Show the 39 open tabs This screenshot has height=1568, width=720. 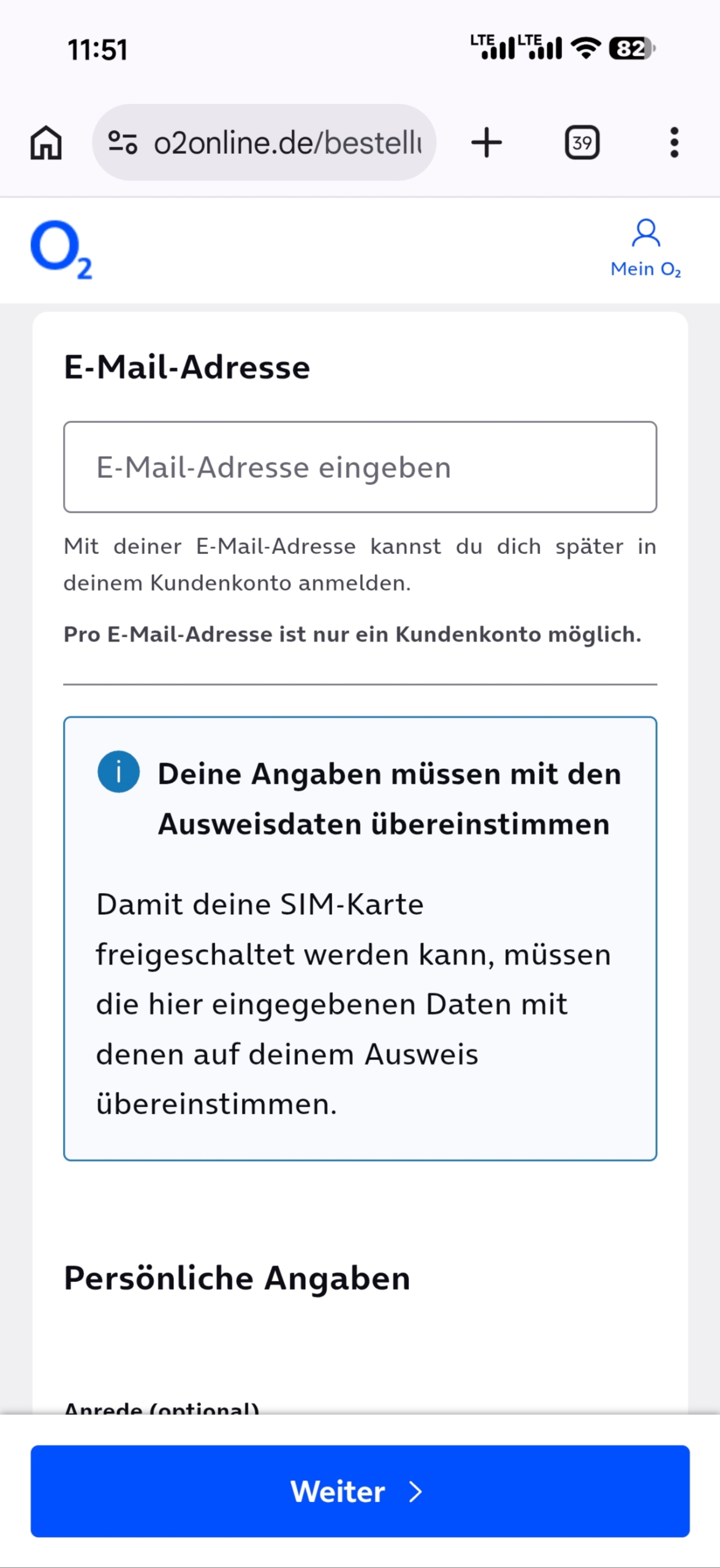click(581, 143)
